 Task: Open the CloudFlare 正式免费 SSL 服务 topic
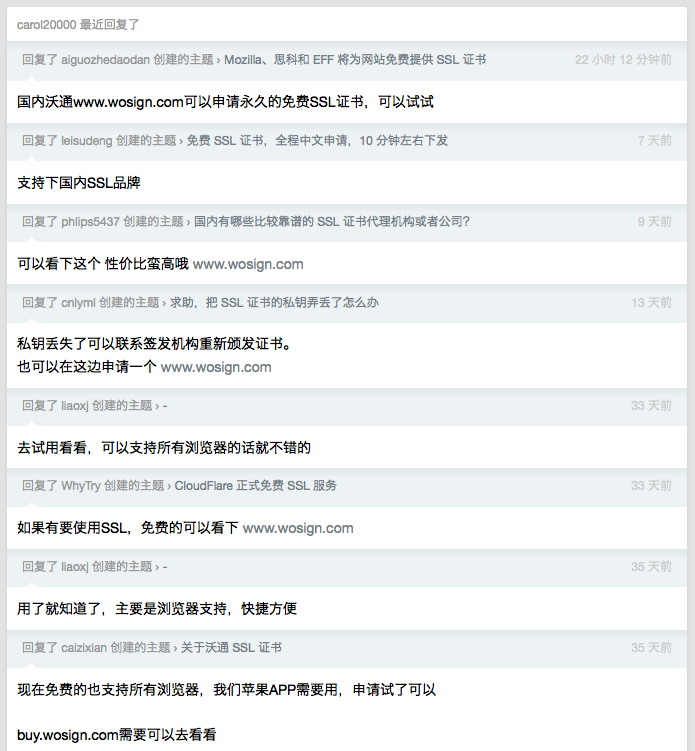(256, 486)
